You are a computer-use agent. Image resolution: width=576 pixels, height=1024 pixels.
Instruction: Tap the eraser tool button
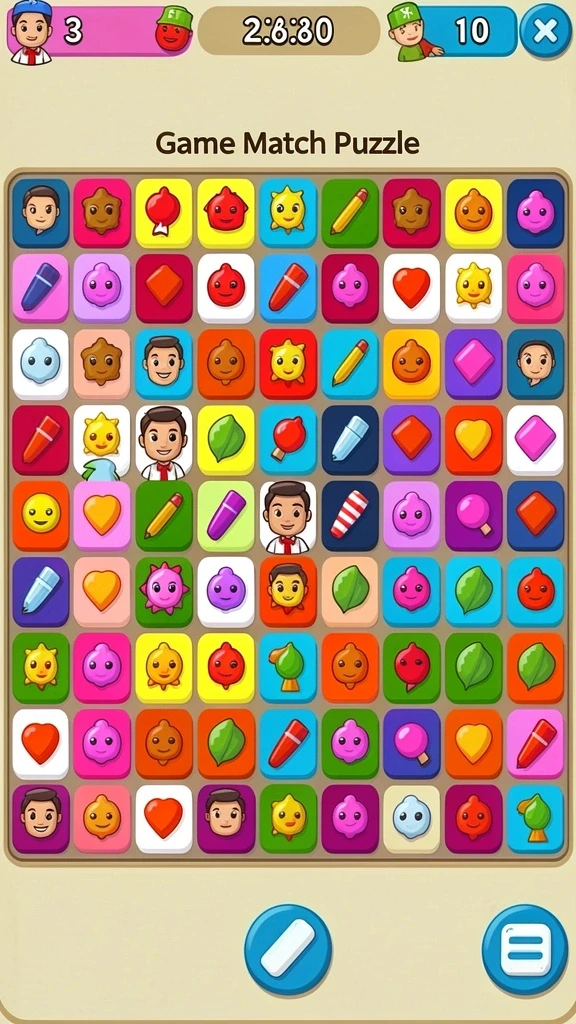[x=288, y=948]
